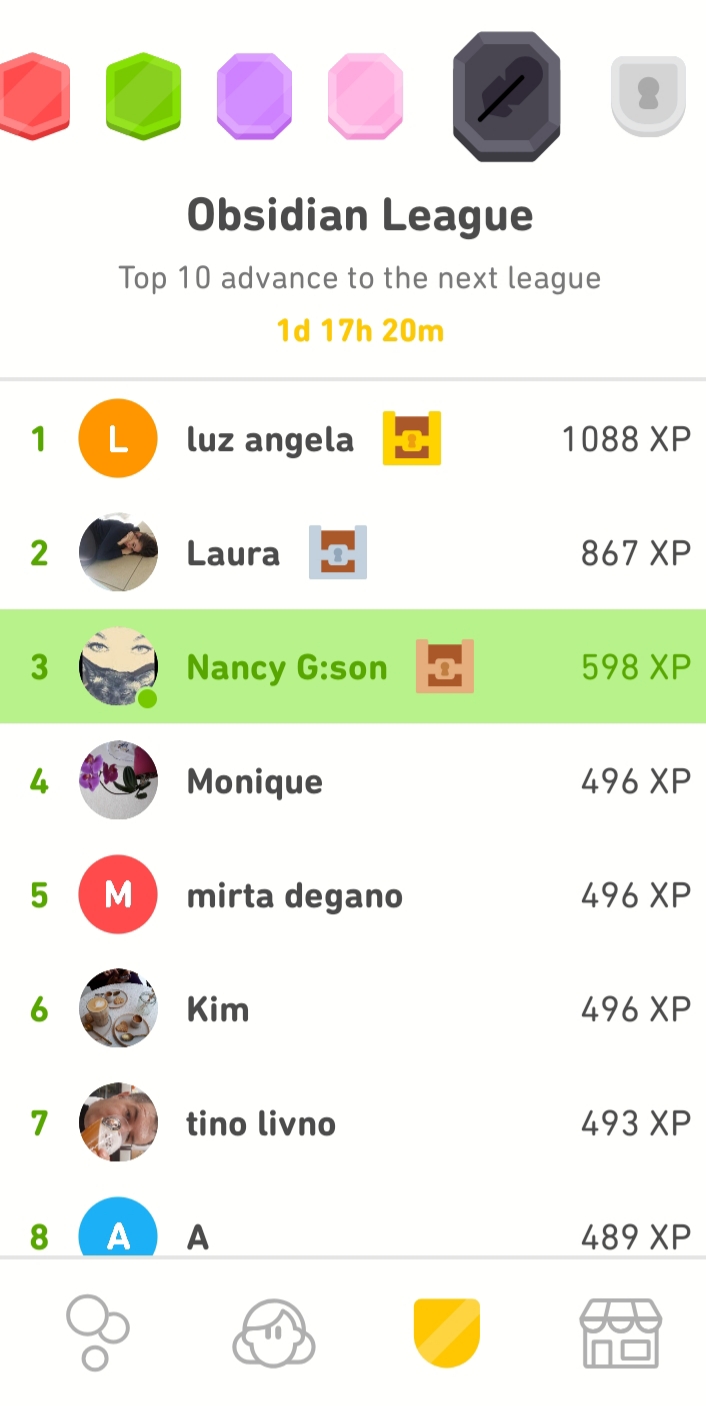View Monique's profile
Image resolution: width=706 pixels, height=1406 pixels.
click(x=353, y=781)
